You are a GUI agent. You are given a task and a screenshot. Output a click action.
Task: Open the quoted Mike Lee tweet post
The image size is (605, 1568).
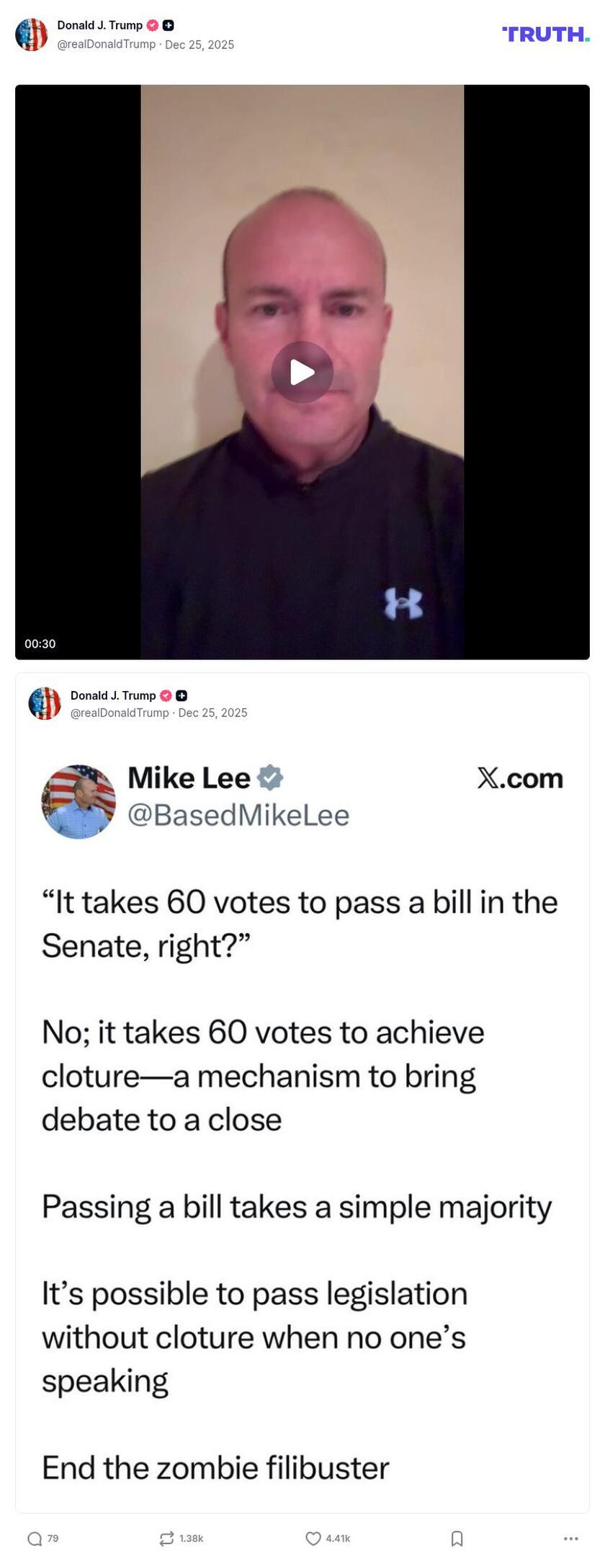pyautogui.click(x=302, y=1153)
